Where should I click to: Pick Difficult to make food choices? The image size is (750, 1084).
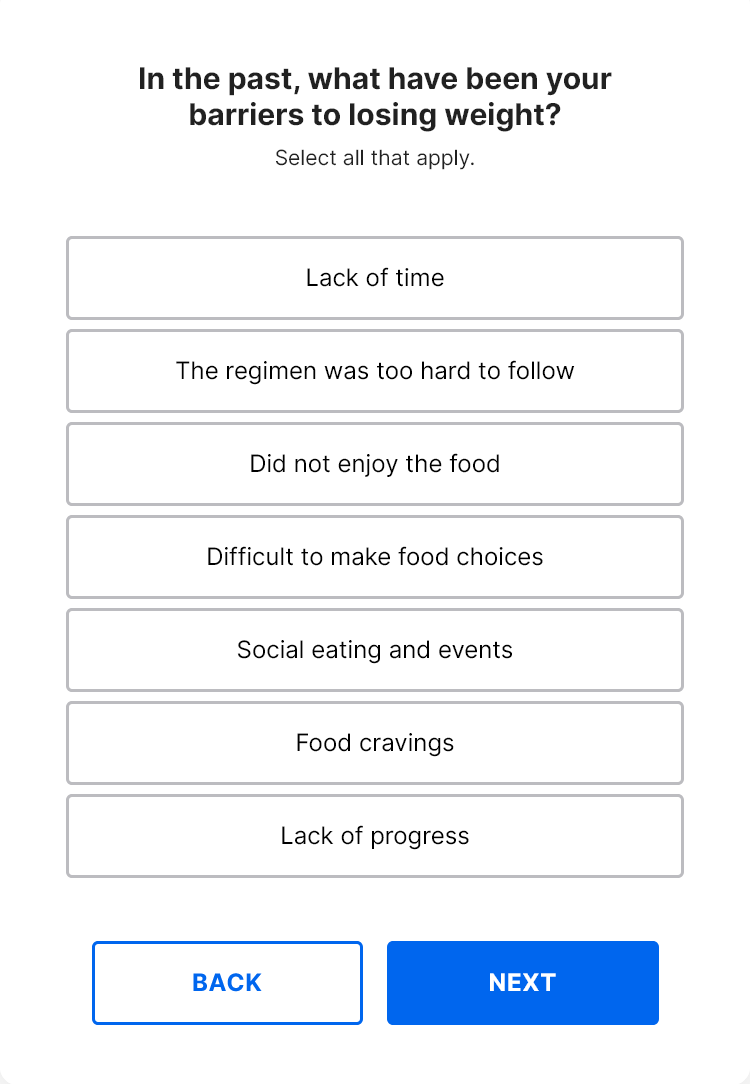375,557
